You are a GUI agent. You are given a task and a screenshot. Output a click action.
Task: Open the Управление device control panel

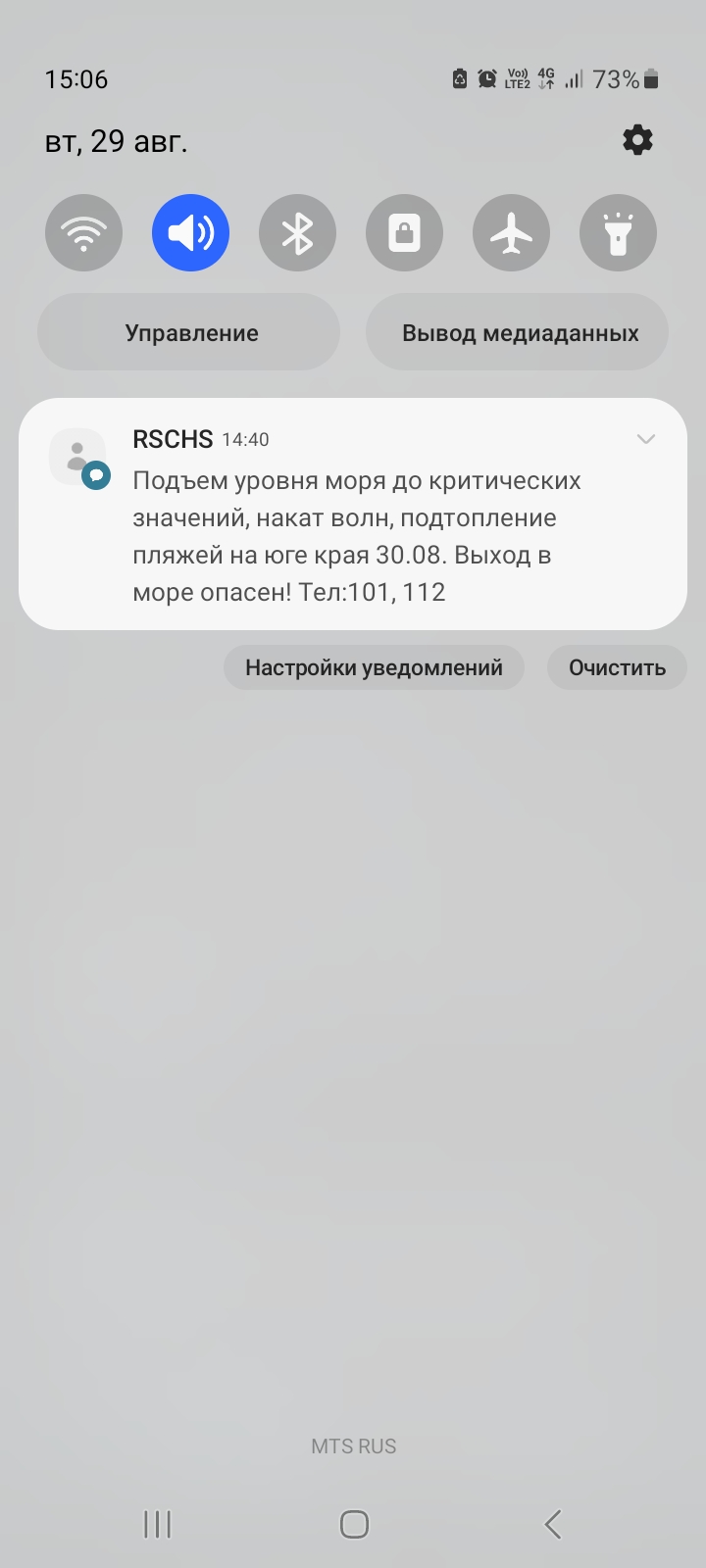(x=189, y=332)
